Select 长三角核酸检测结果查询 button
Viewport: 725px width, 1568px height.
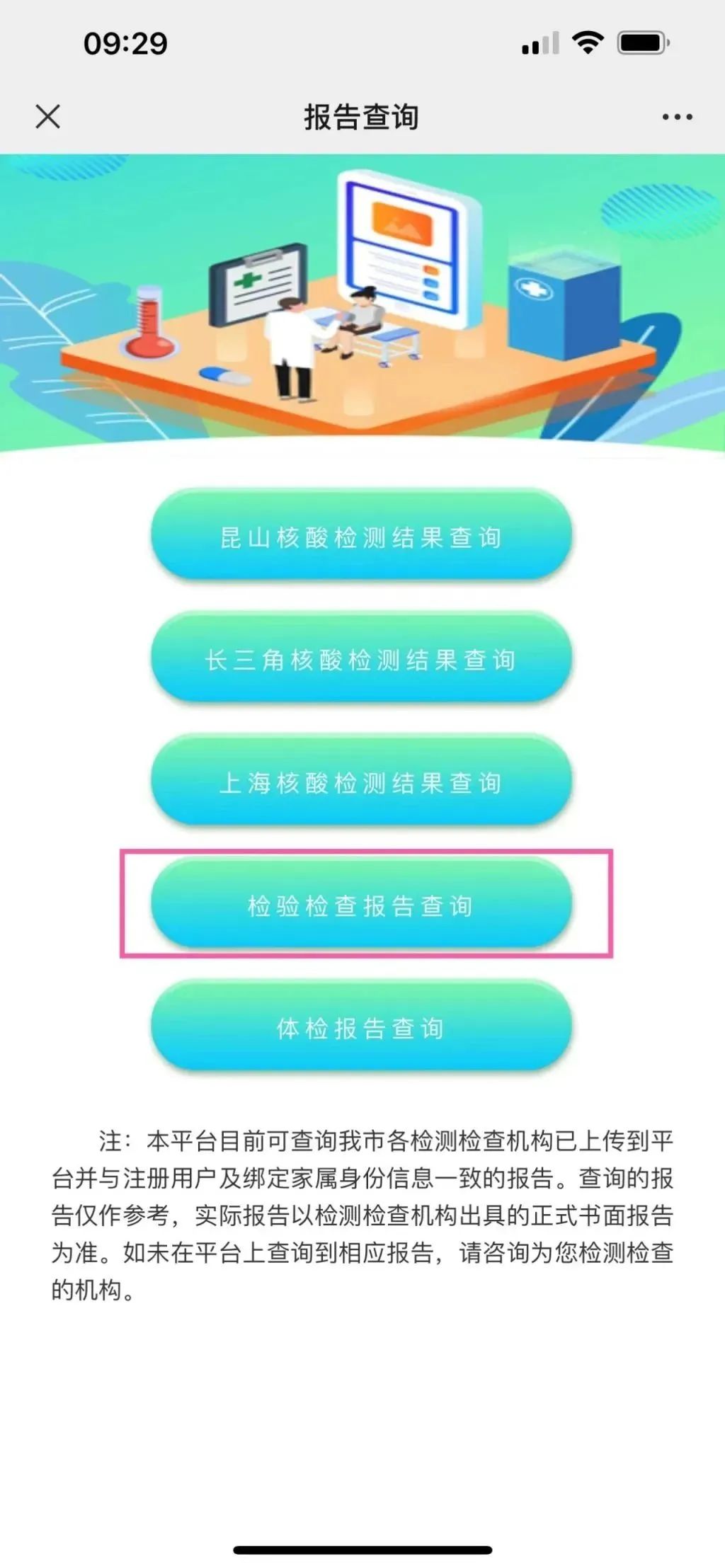click(x=361, y=659)
